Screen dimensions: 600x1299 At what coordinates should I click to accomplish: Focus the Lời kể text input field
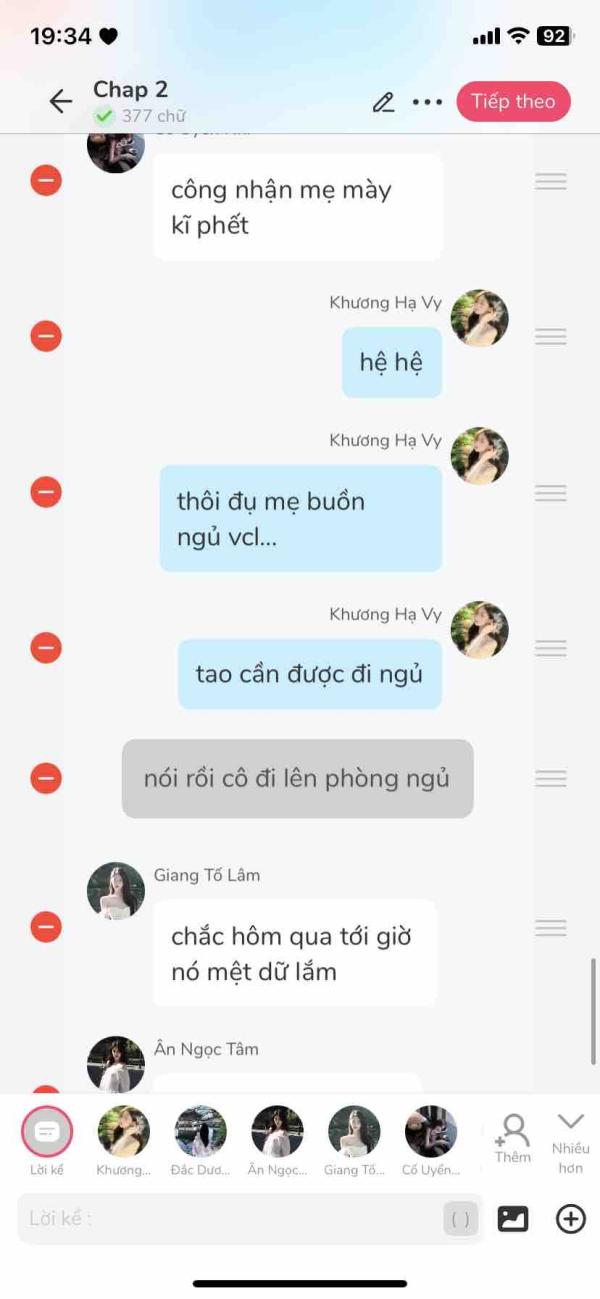point(230,1218)
